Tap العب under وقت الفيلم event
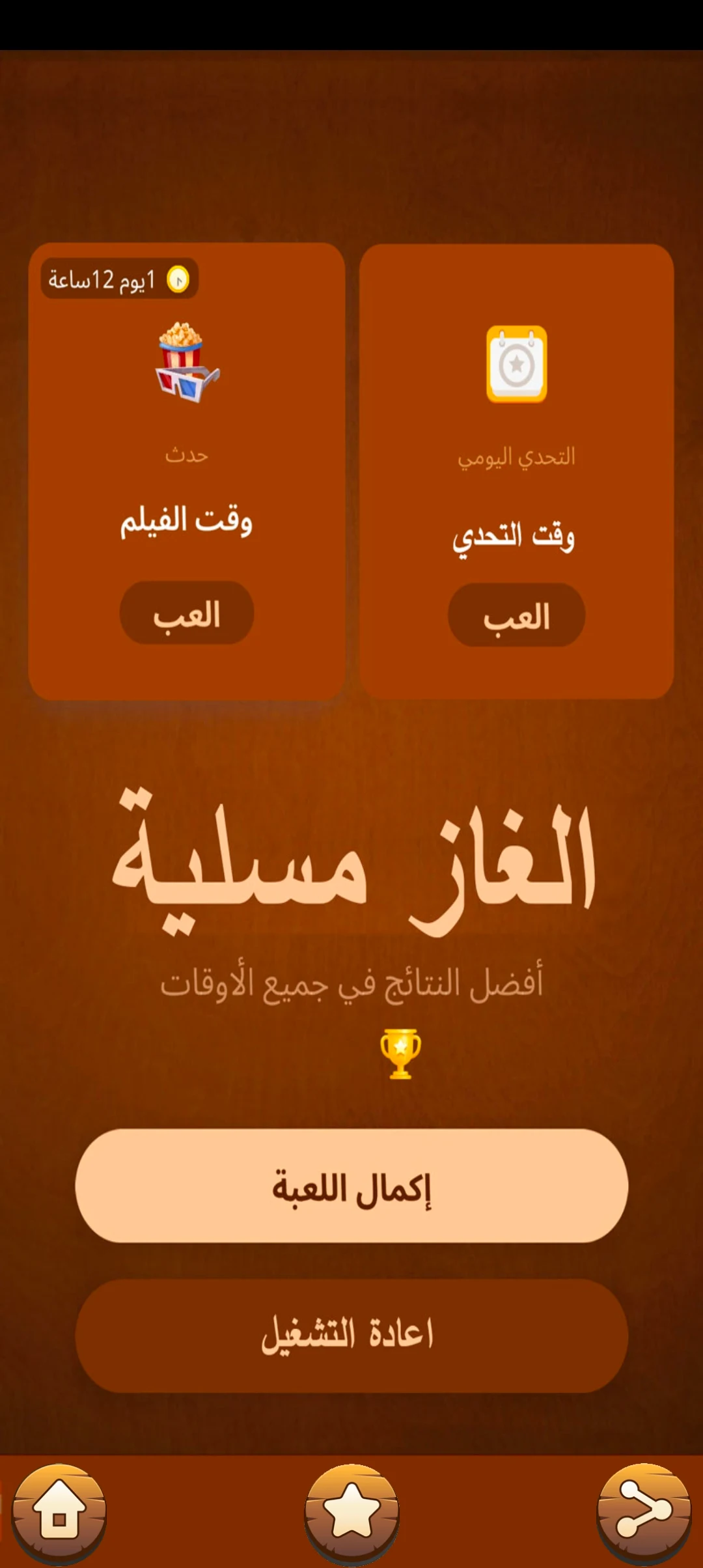The width and height of the screenshot is (703, 1568). click(187, 613)
